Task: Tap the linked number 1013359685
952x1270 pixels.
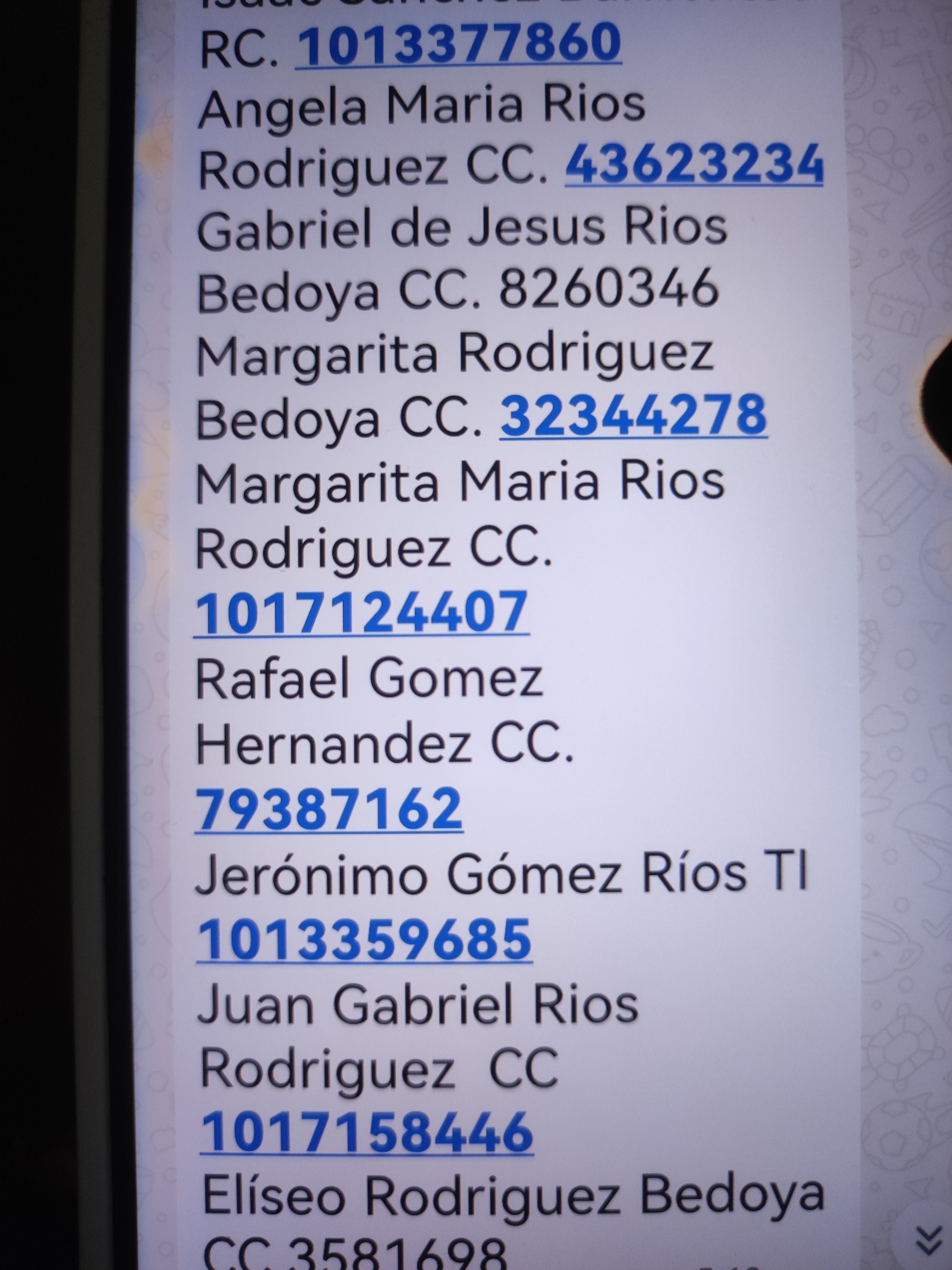Action: (x=364, y=940)
